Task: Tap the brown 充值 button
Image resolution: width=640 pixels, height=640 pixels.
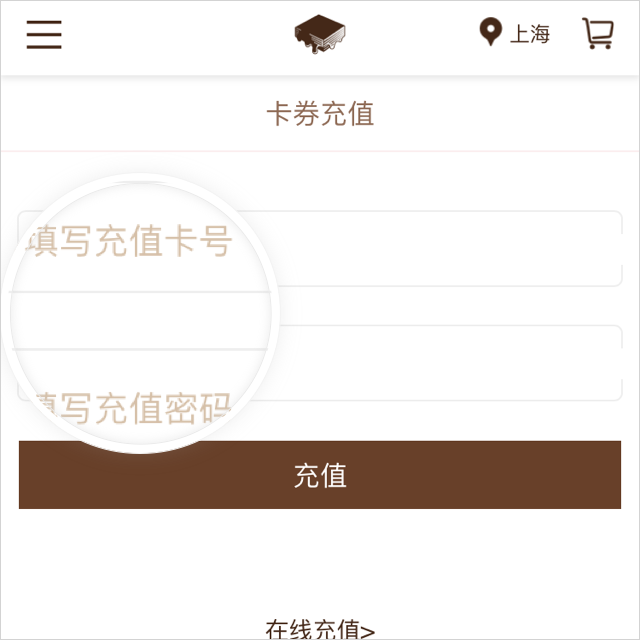Action: tap(320, 475)
